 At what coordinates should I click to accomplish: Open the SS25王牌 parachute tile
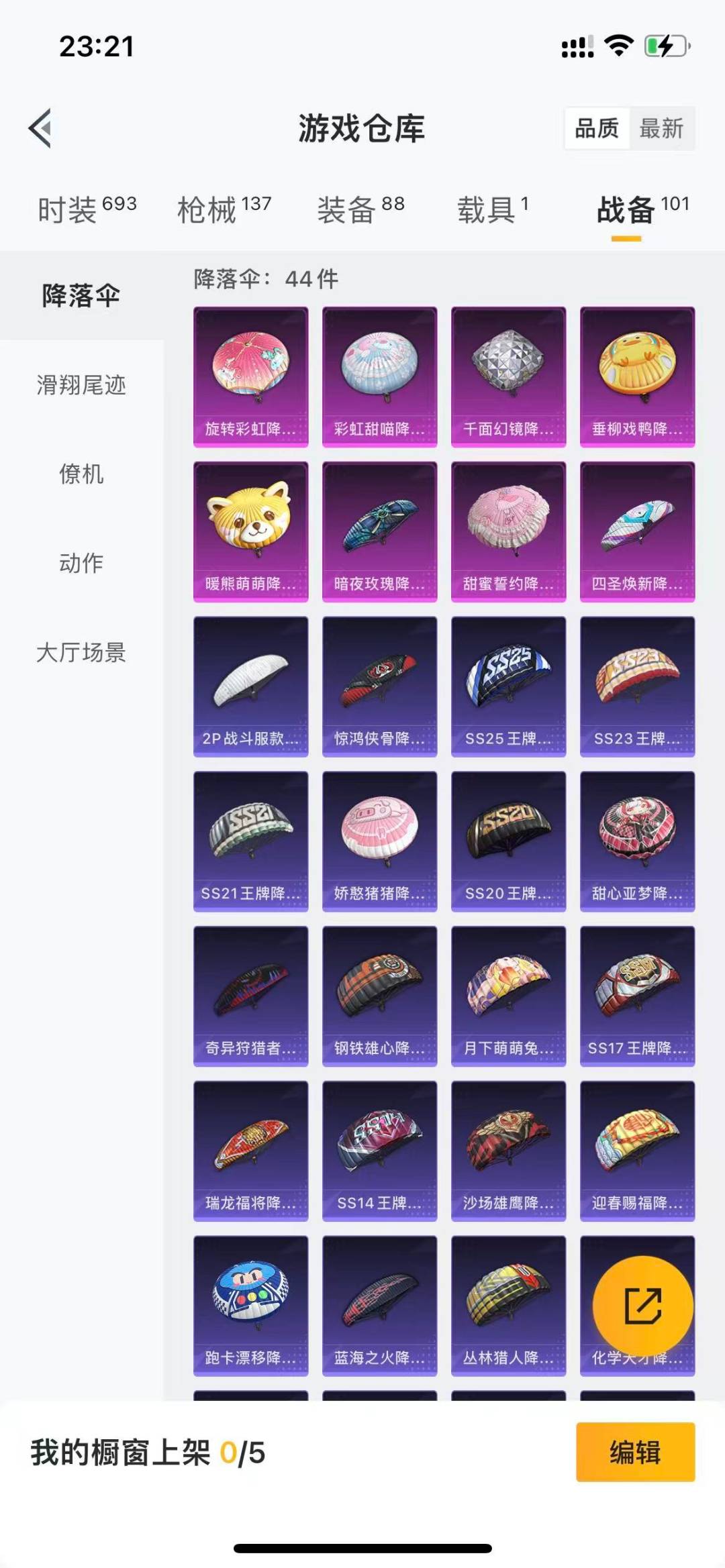pos(508,686)
